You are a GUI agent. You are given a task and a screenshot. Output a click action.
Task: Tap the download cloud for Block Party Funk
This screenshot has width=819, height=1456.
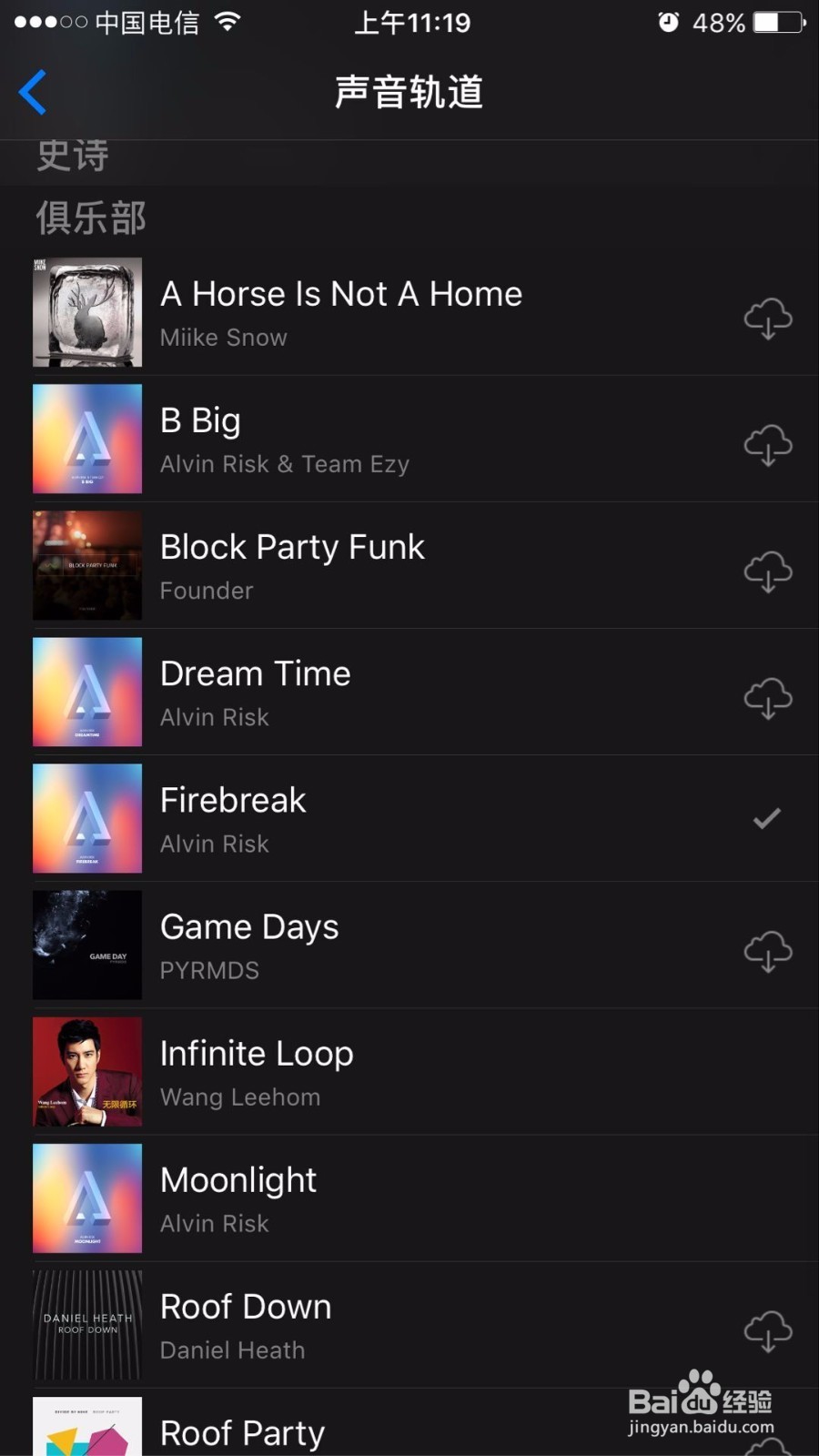point(767,571)
